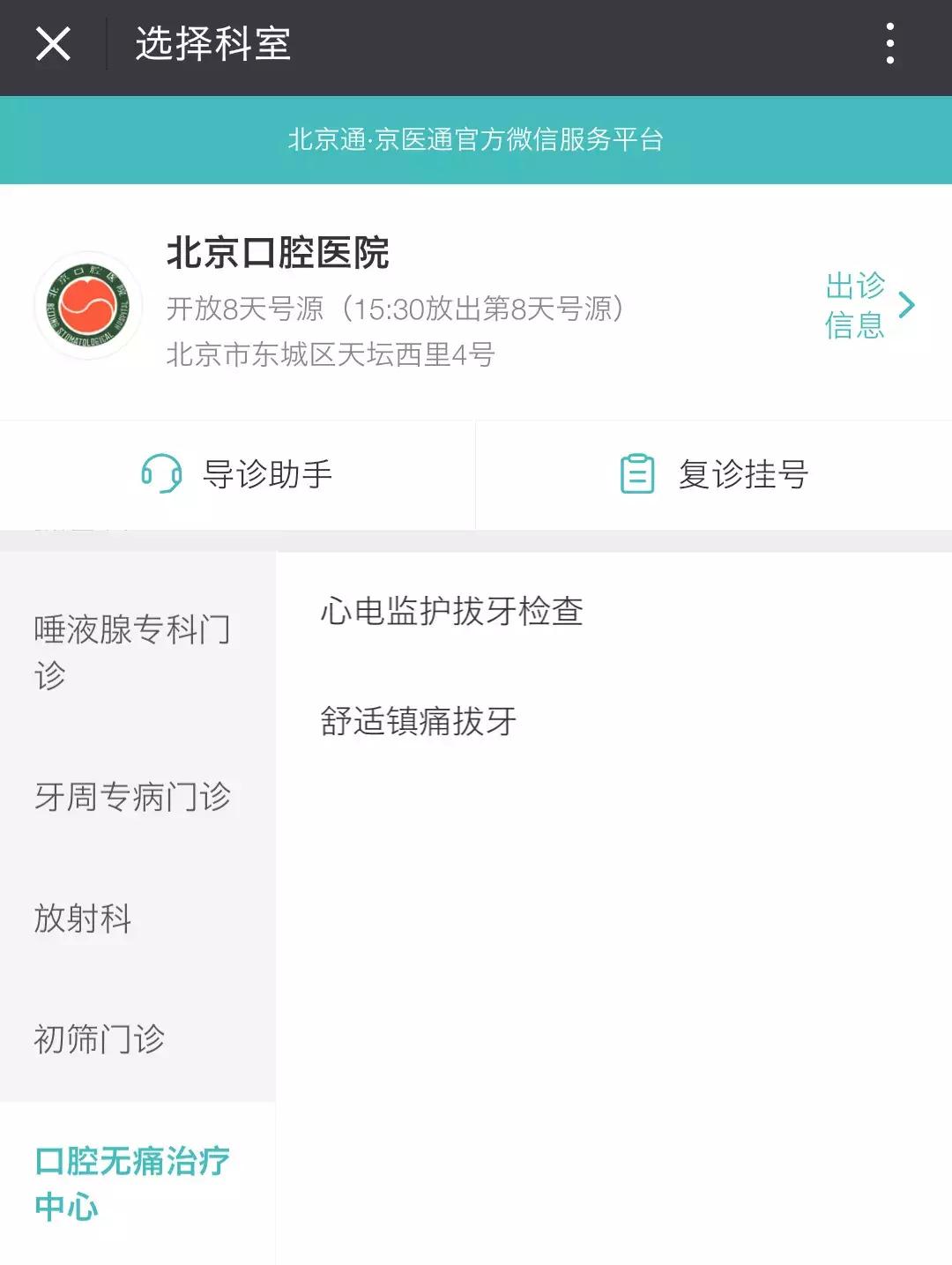Tap the teal 北京通·京医通 platform banner
The width and height of the screenshot is (952, 1265).
[x=476, y=137]
